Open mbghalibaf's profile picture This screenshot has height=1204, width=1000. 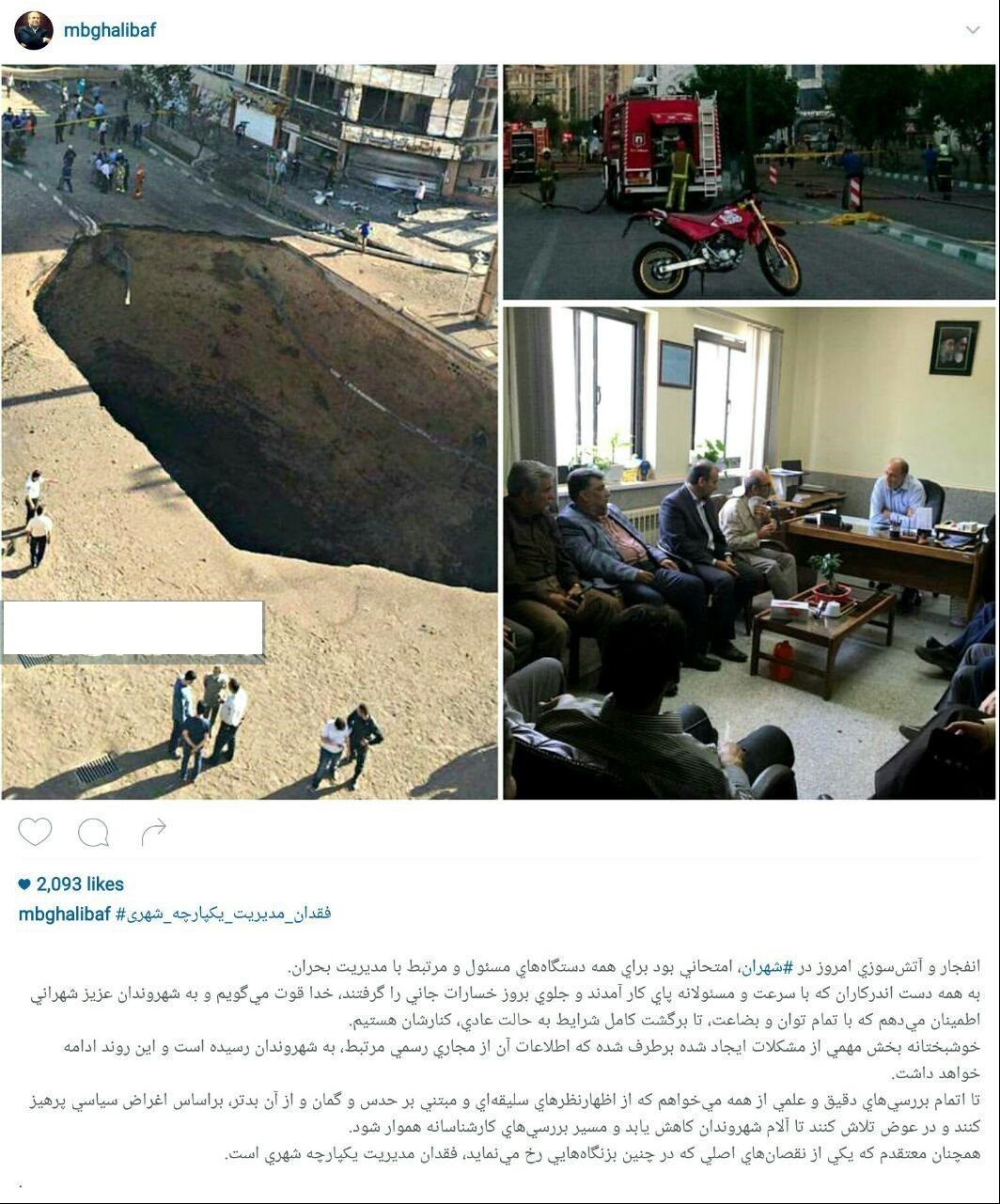click(x=34, y=30)
